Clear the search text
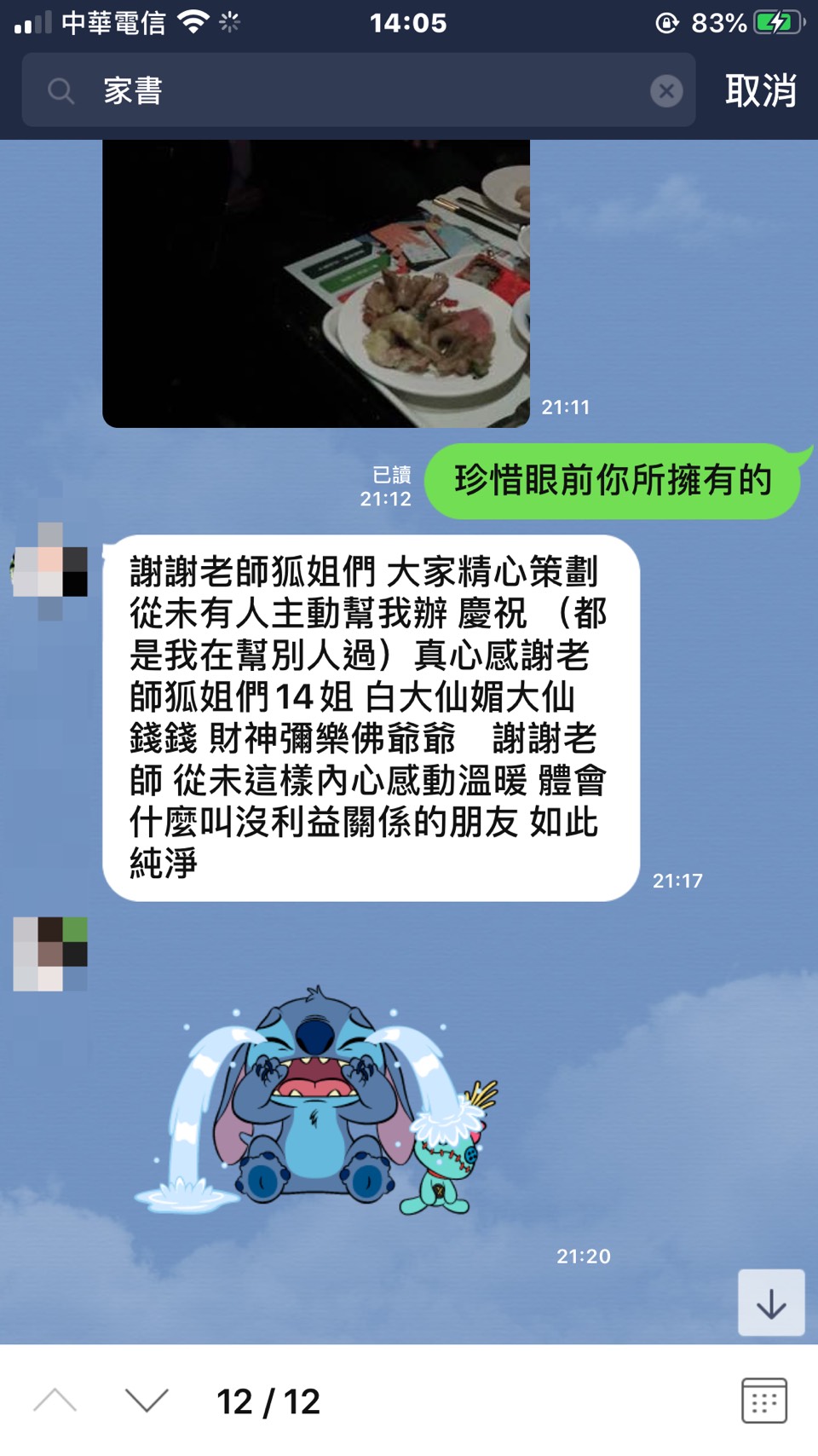The image size is (818, 1456). (x=666, y=90)
